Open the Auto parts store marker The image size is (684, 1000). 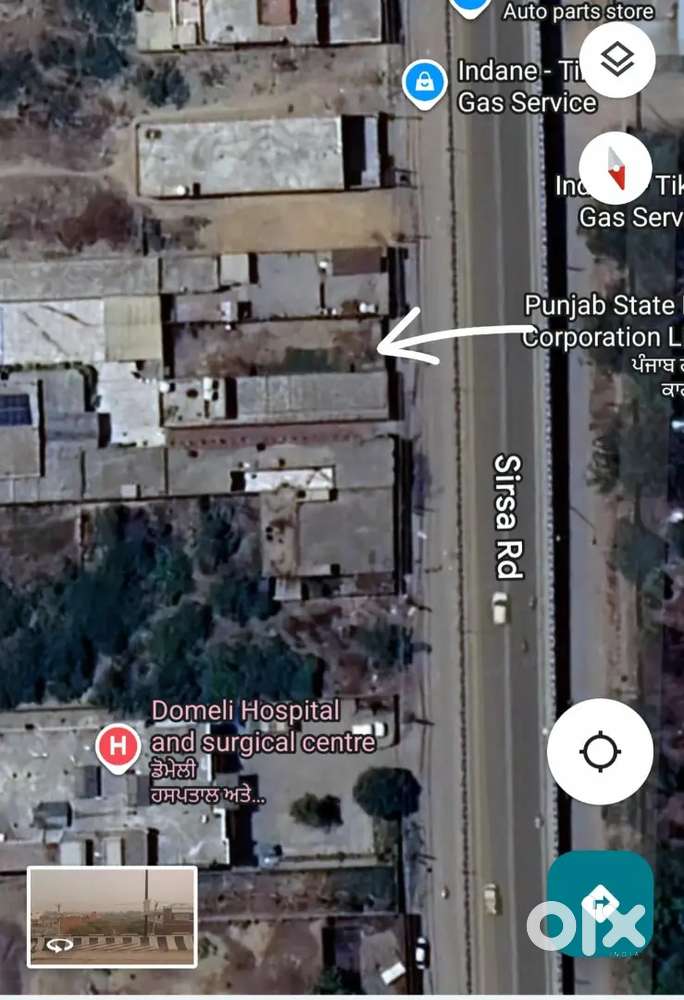[470, 6]
